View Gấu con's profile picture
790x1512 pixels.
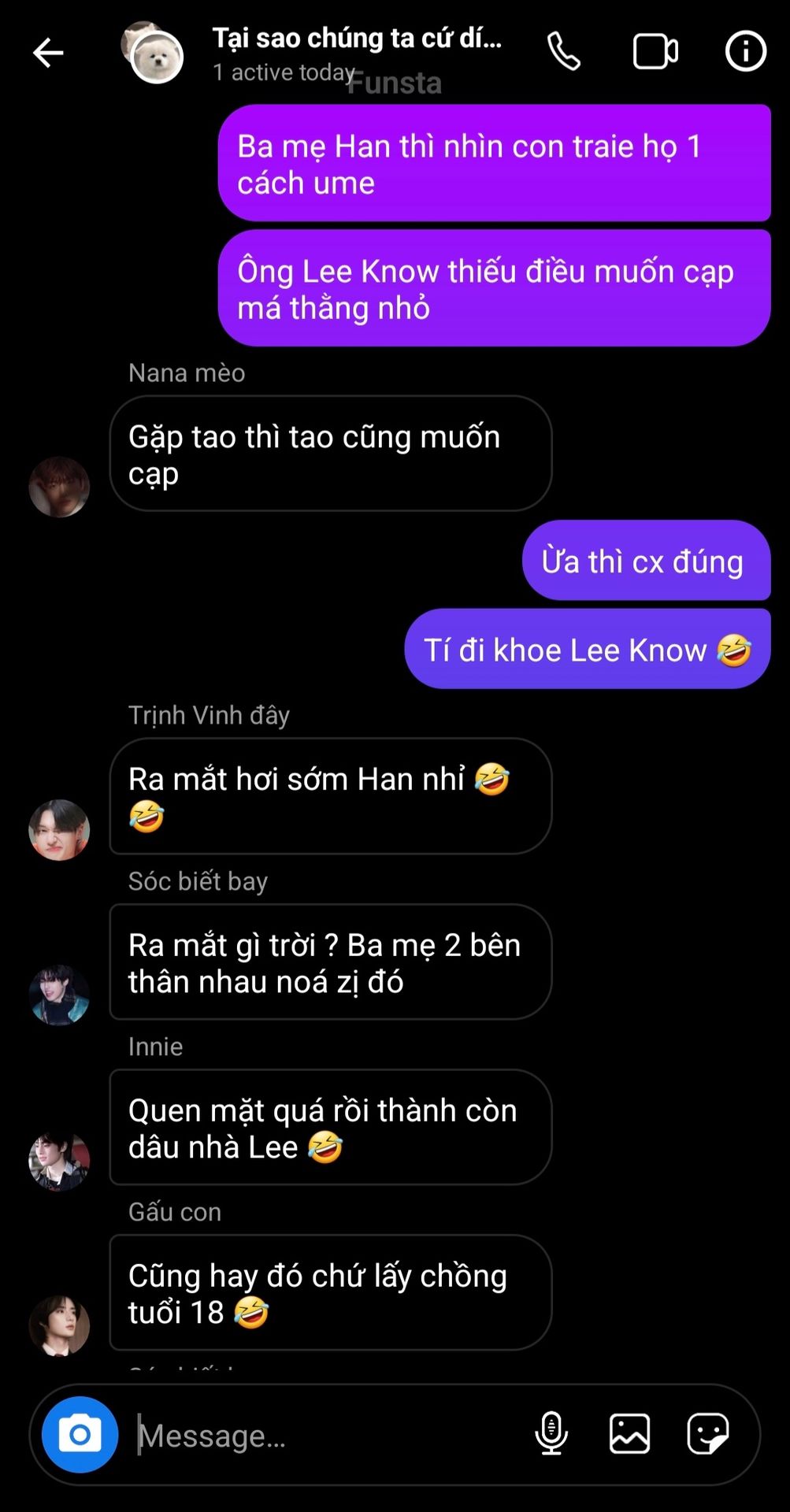tap(59, 1326)
